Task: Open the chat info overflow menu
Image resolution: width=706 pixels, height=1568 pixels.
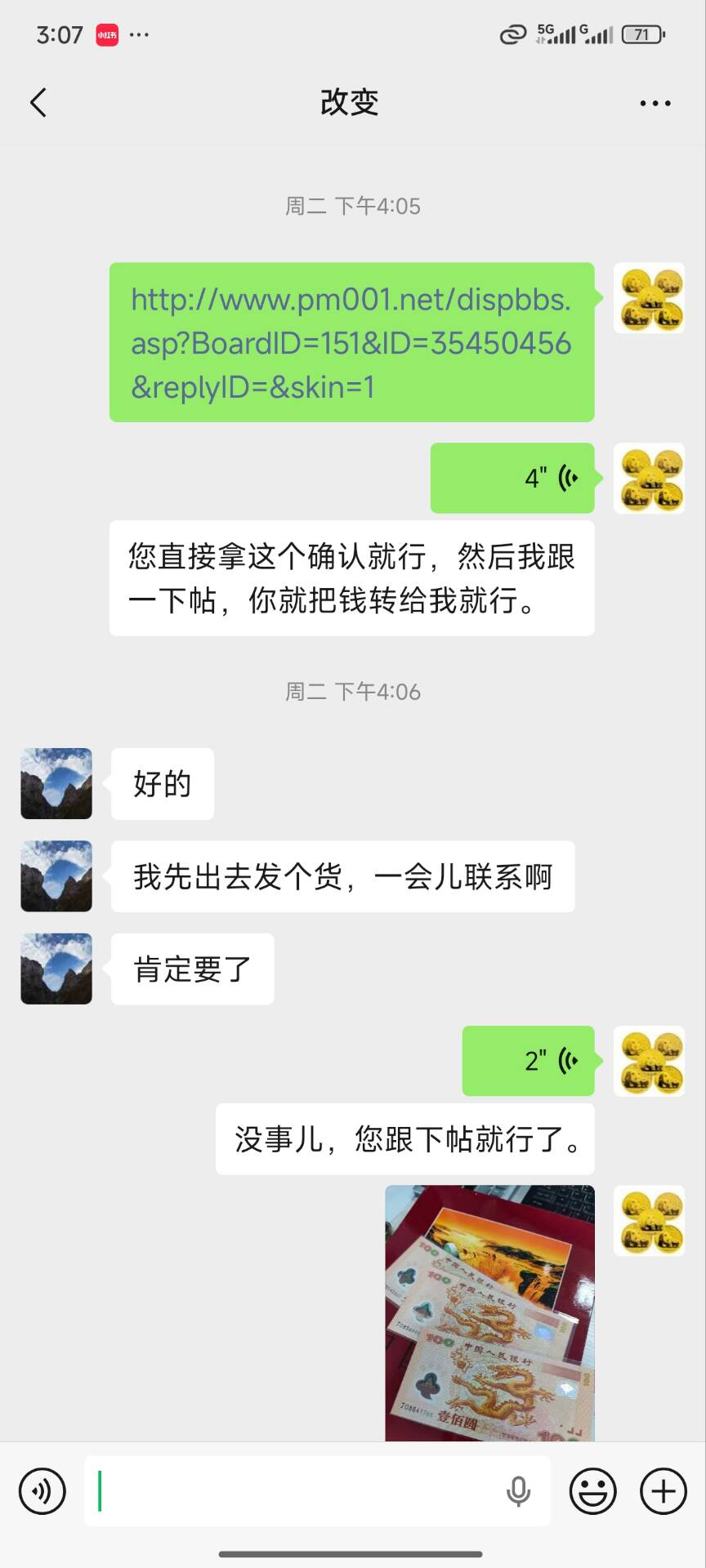Action: (655, 104)
